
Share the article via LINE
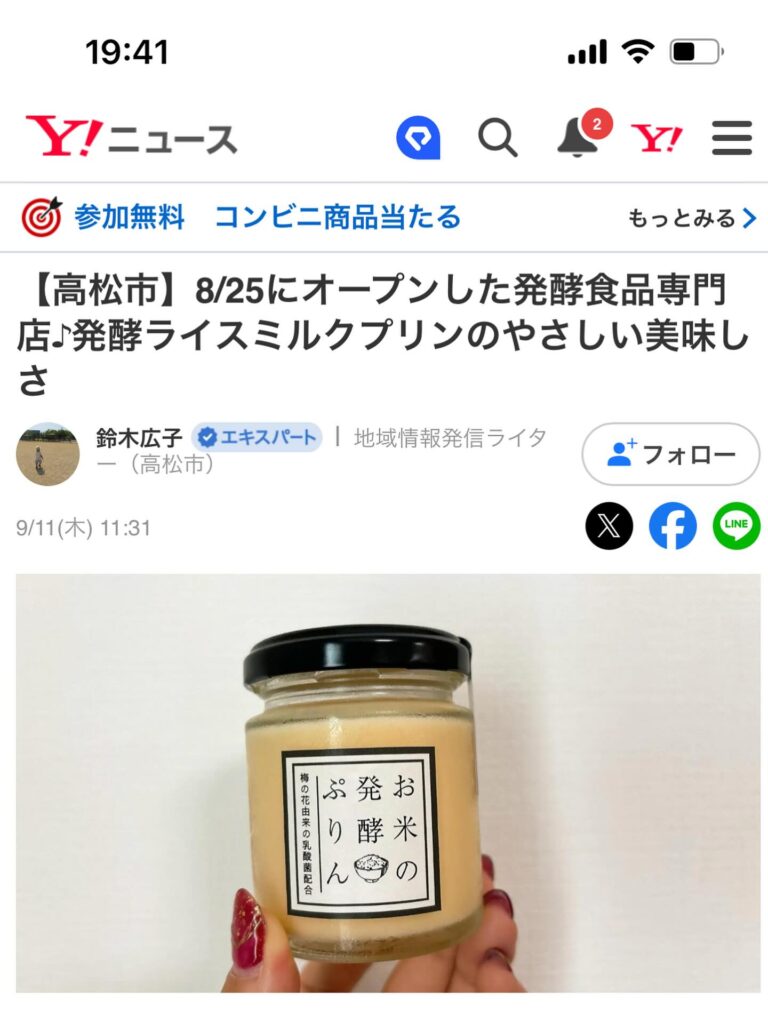pyautogui.click(x=736, y=526)
